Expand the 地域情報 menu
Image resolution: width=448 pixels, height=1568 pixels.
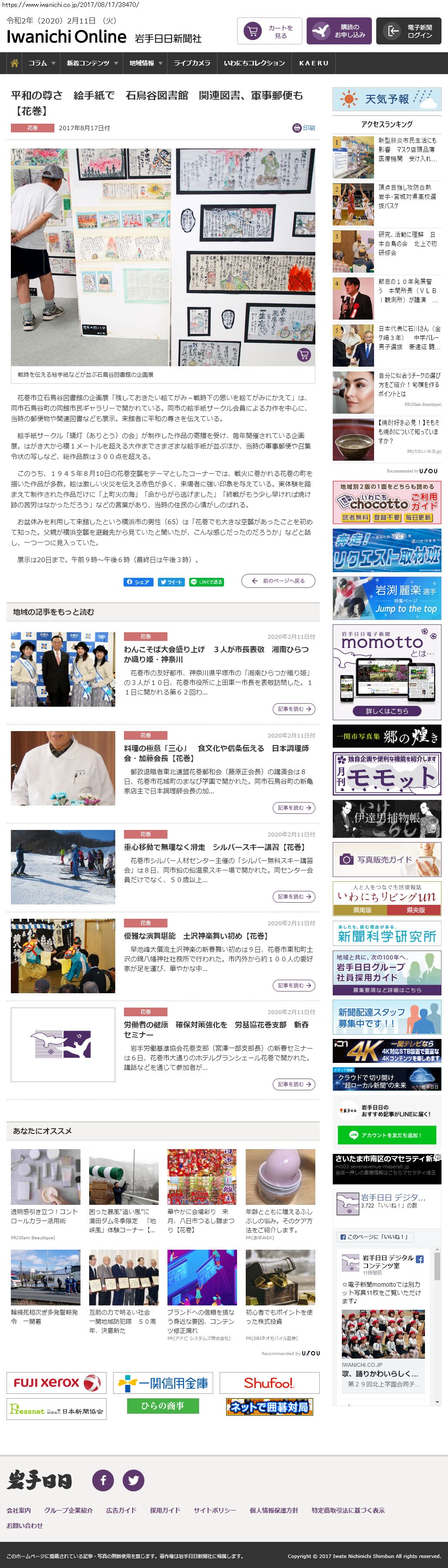[x=145, y=63]
